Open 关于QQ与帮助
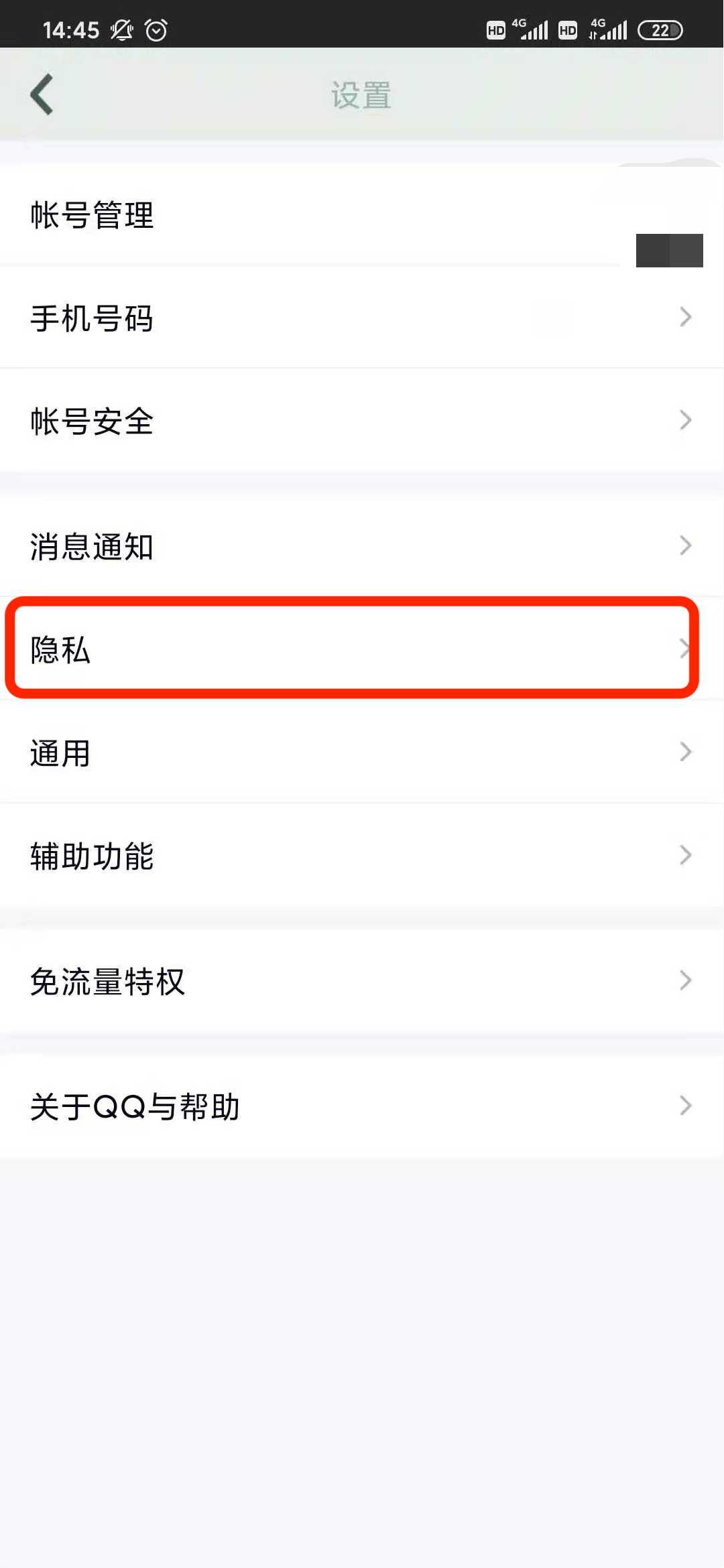 coord(134,1106)
